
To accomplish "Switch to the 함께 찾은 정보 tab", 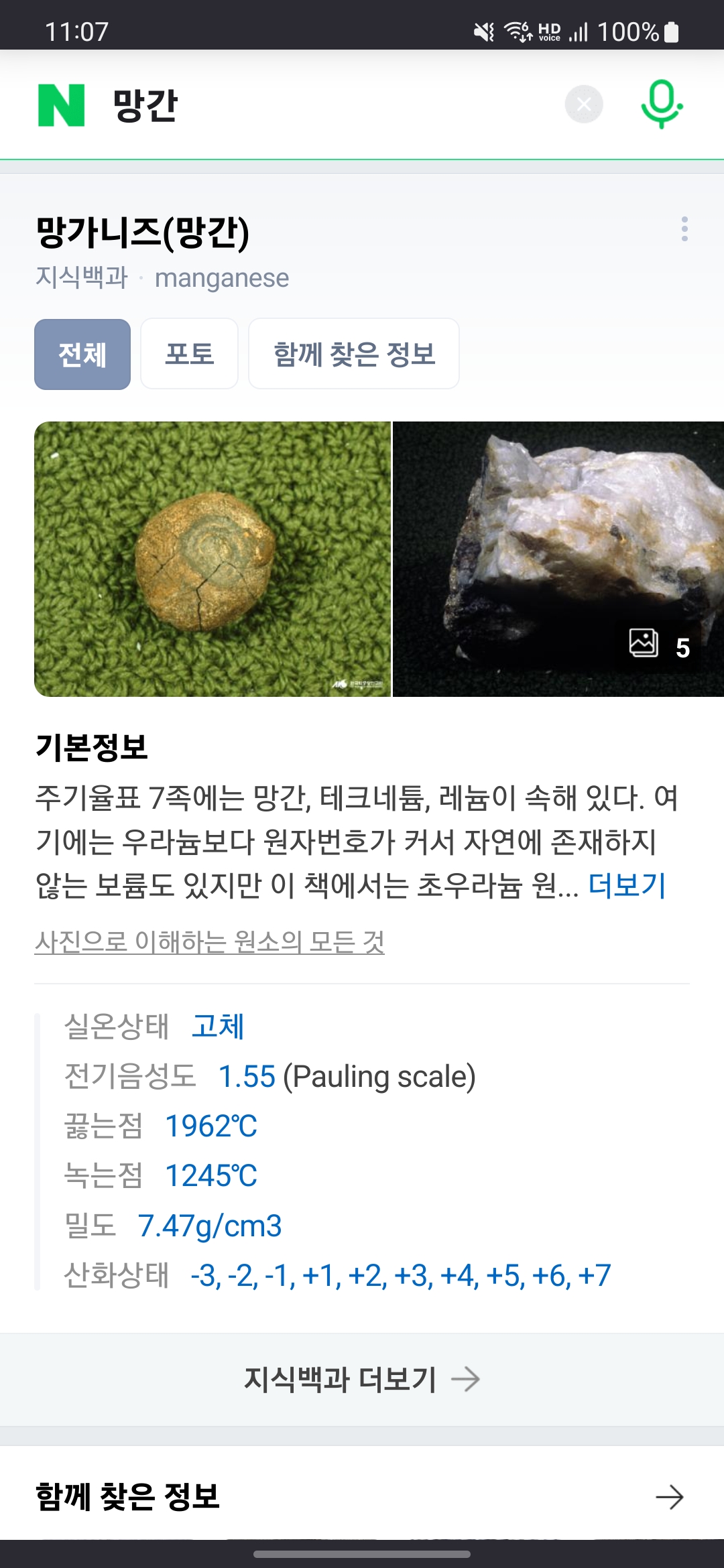I will click(354, 354).
